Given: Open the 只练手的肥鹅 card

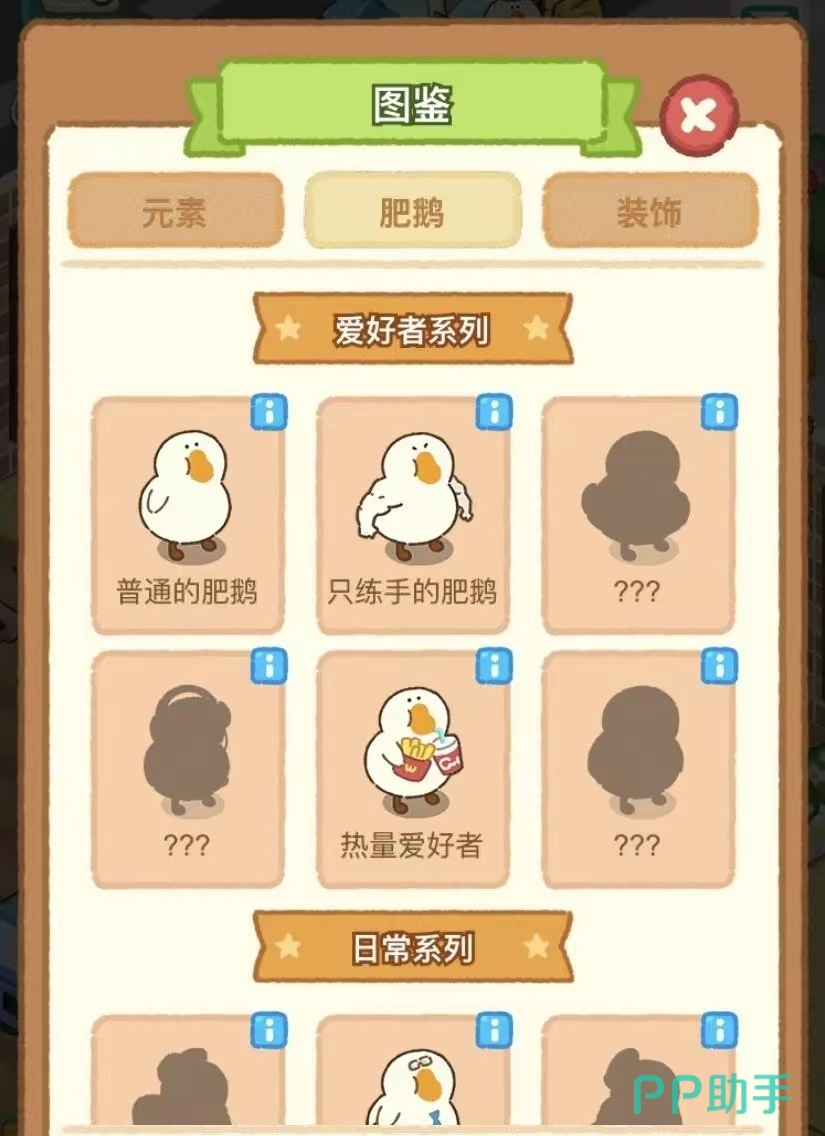Looking at the screenshot, I should pyautogui.click(x=412, y=515).
